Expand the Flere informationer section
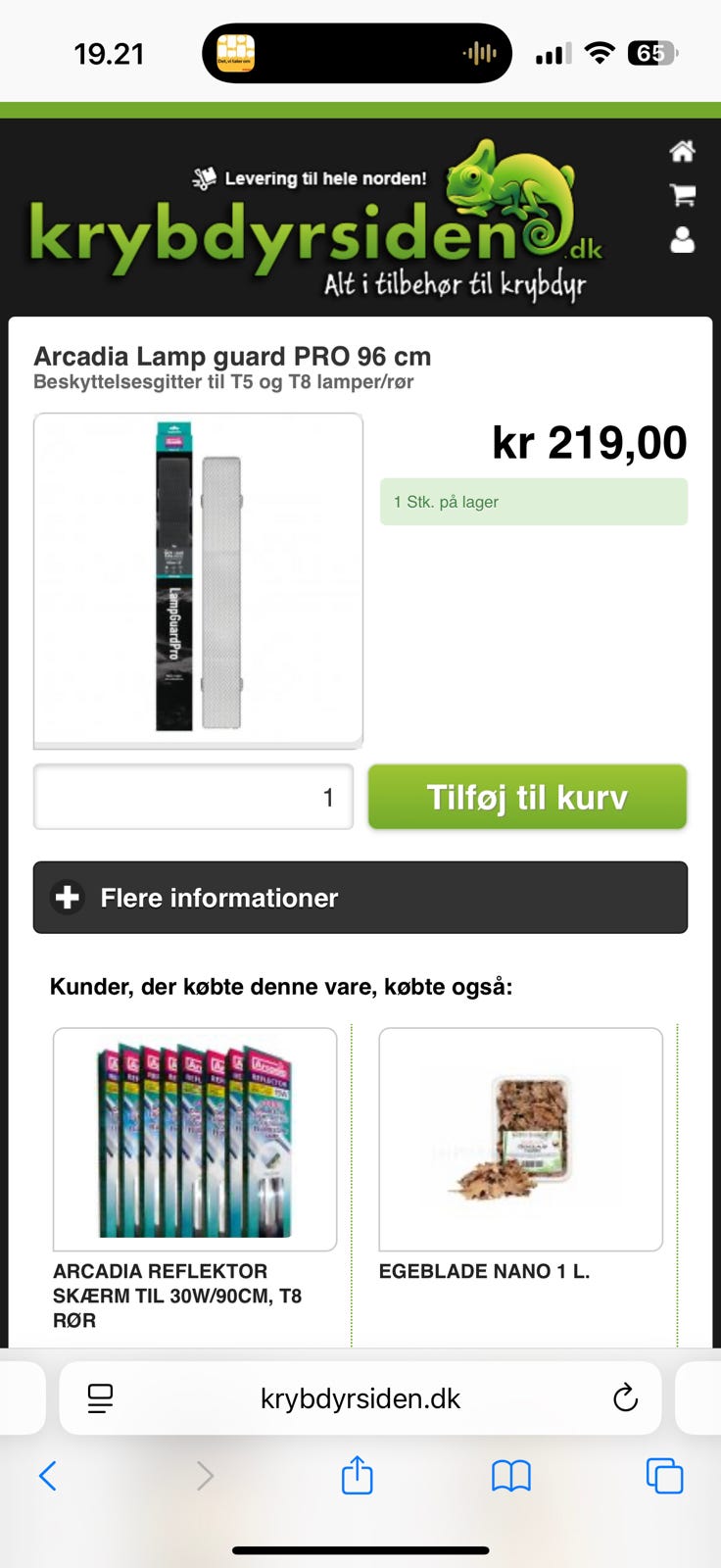The width and height of the screenshot is (721, 1568). [360, 897]
